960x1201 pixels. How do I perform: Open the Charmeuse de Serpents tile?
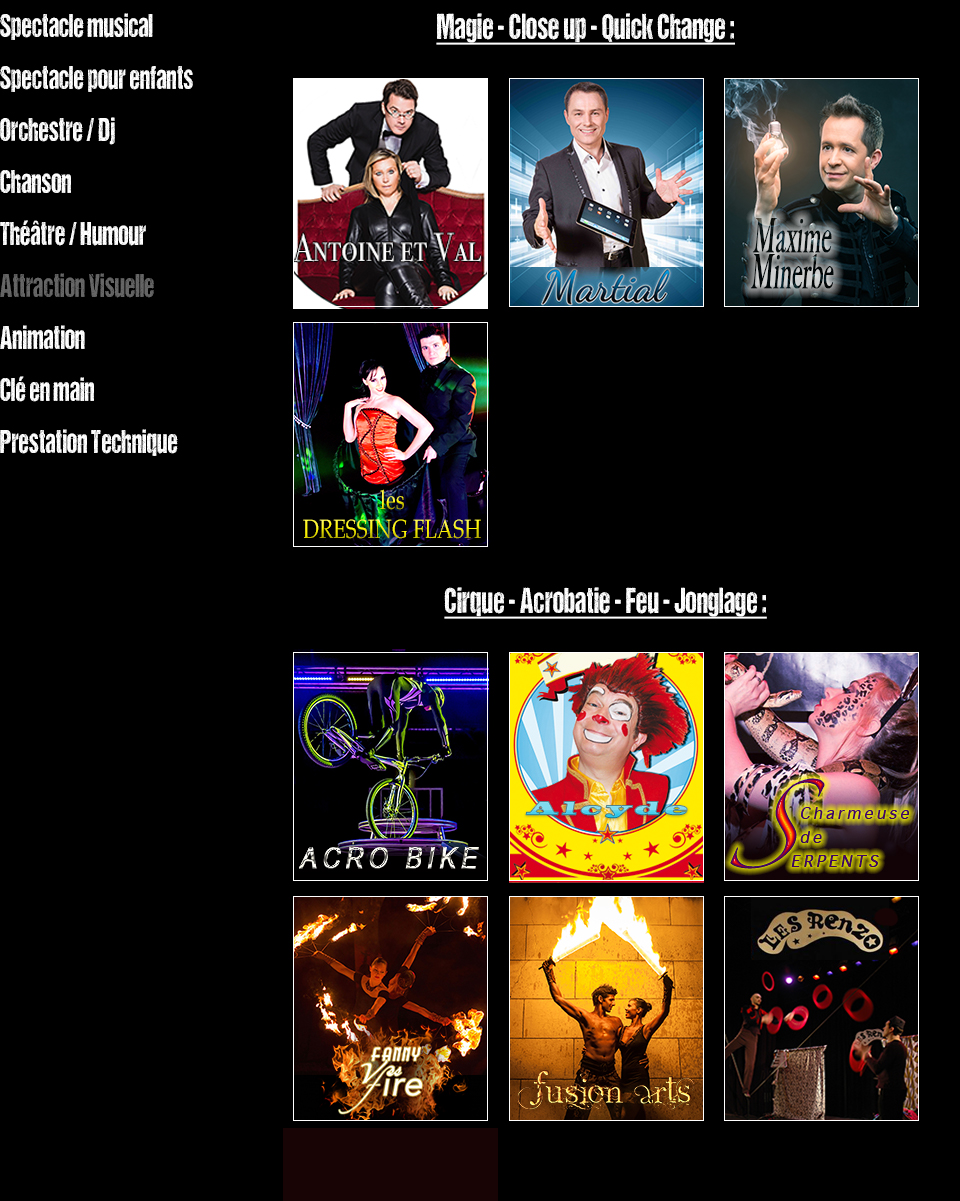point(821,767)
